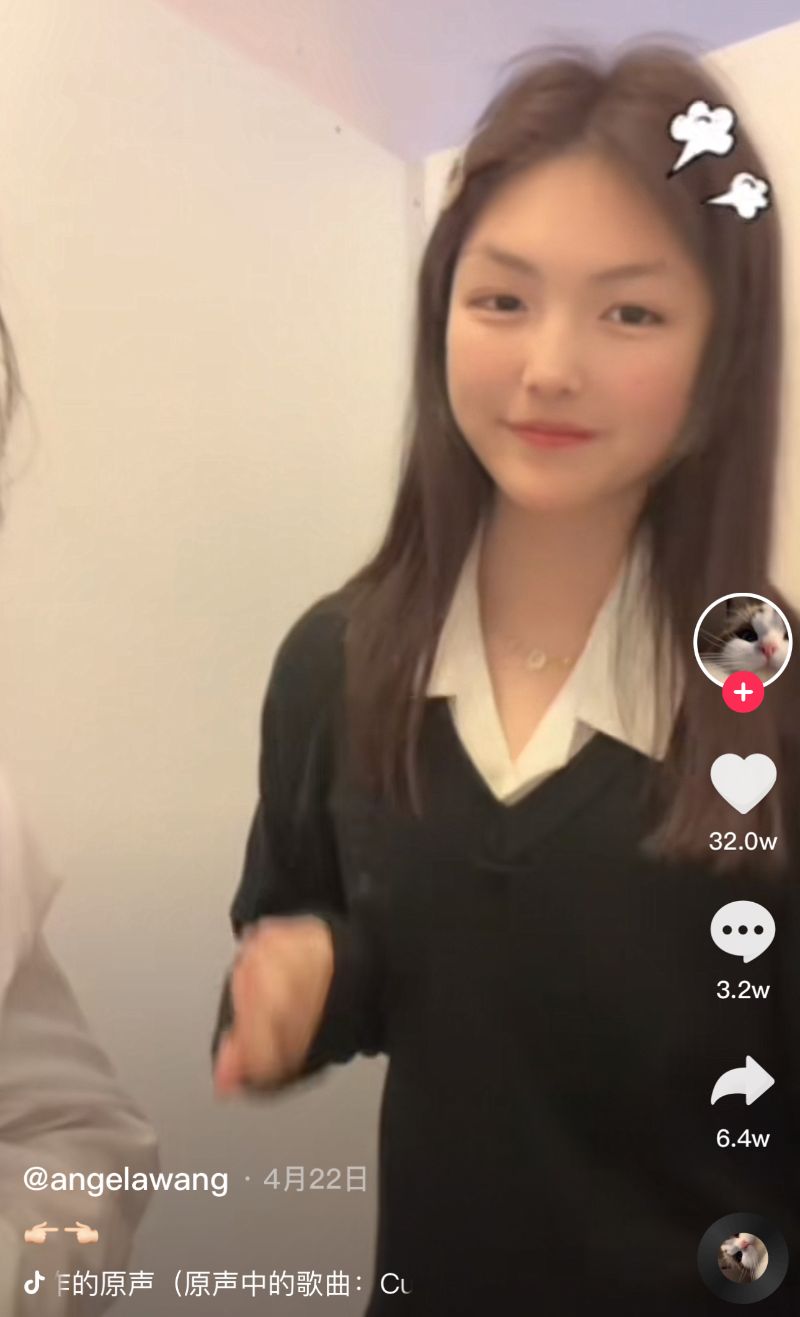Share this video via the arrow icon

[x=743, y=1081]
